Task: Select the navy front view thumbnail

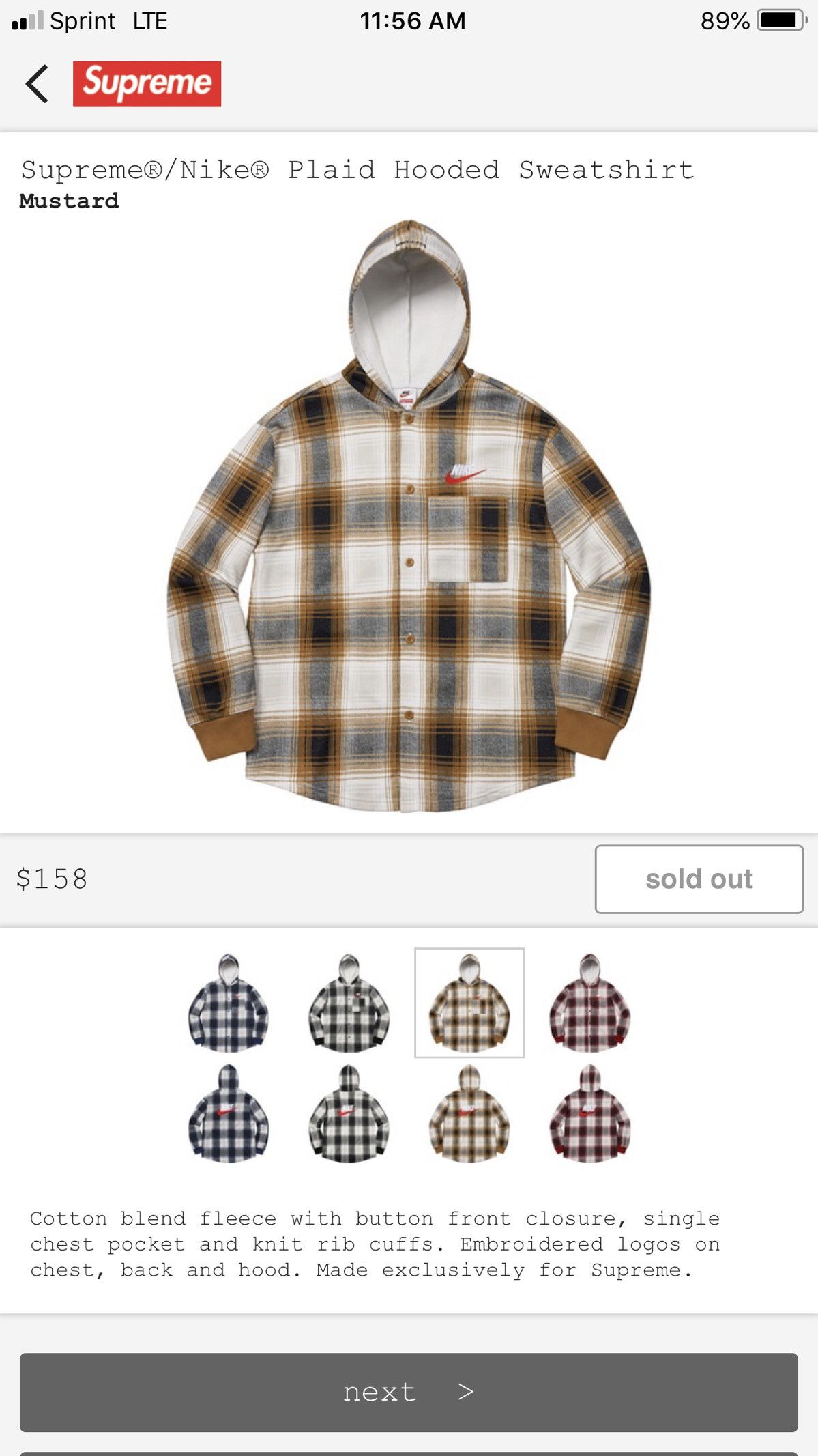Action: 229,1003
